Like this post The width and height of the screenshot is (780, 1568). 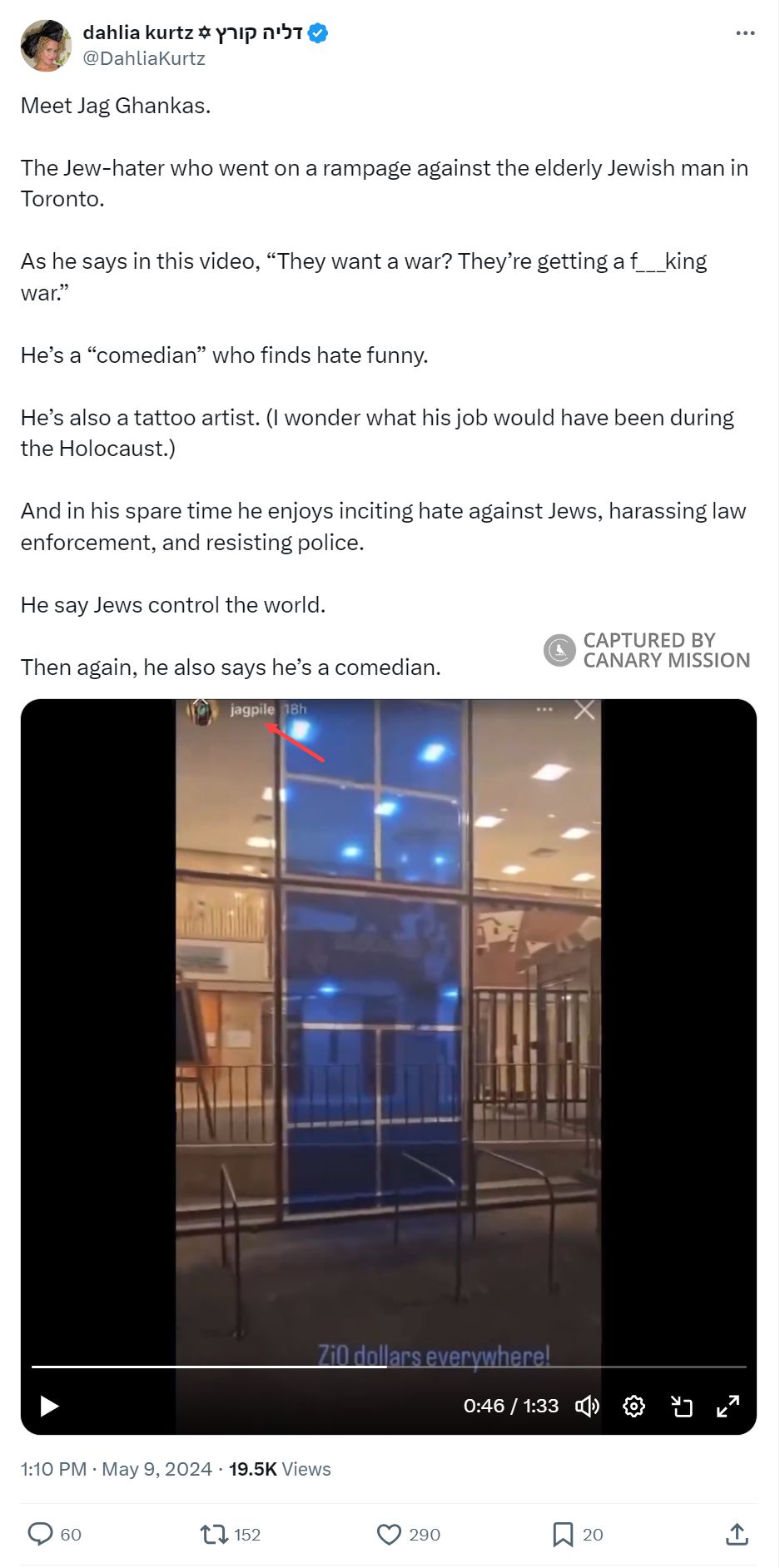389,1534
